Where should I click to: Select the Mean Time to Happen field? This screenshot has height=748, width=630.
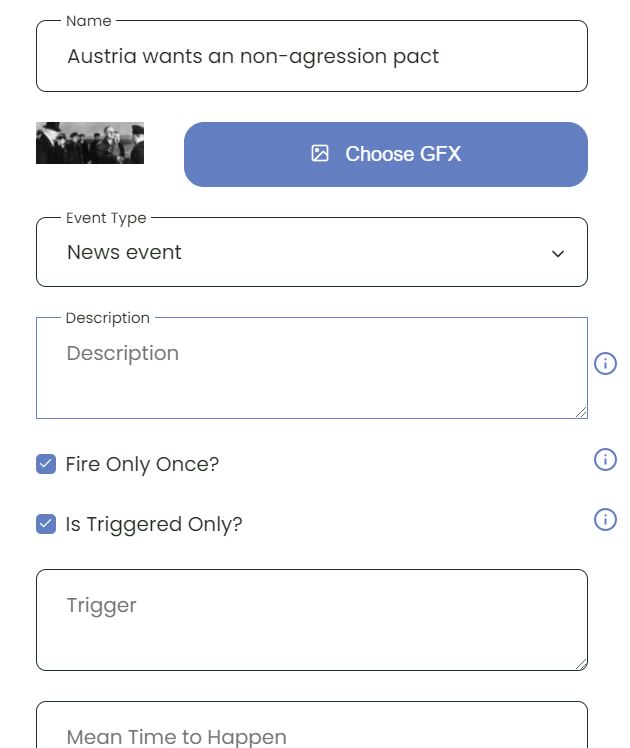coord(311,730)
